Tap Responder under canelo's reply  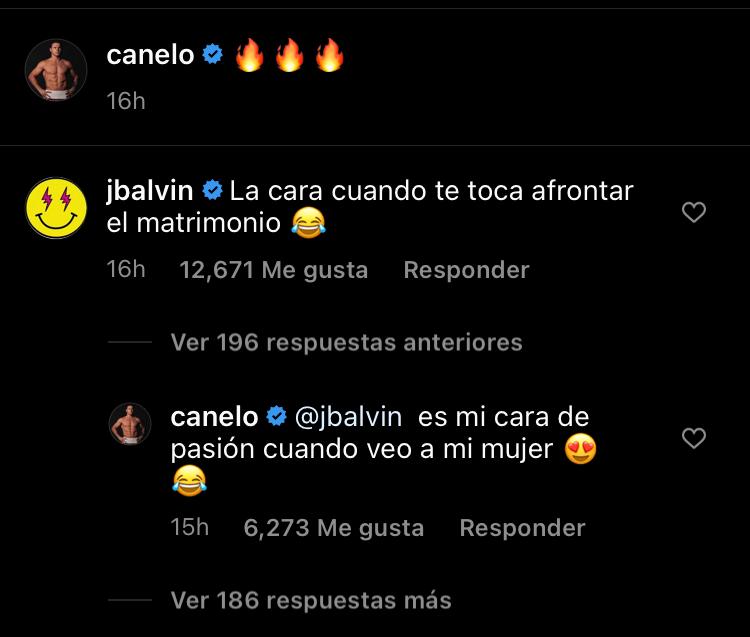click(522, 528)
